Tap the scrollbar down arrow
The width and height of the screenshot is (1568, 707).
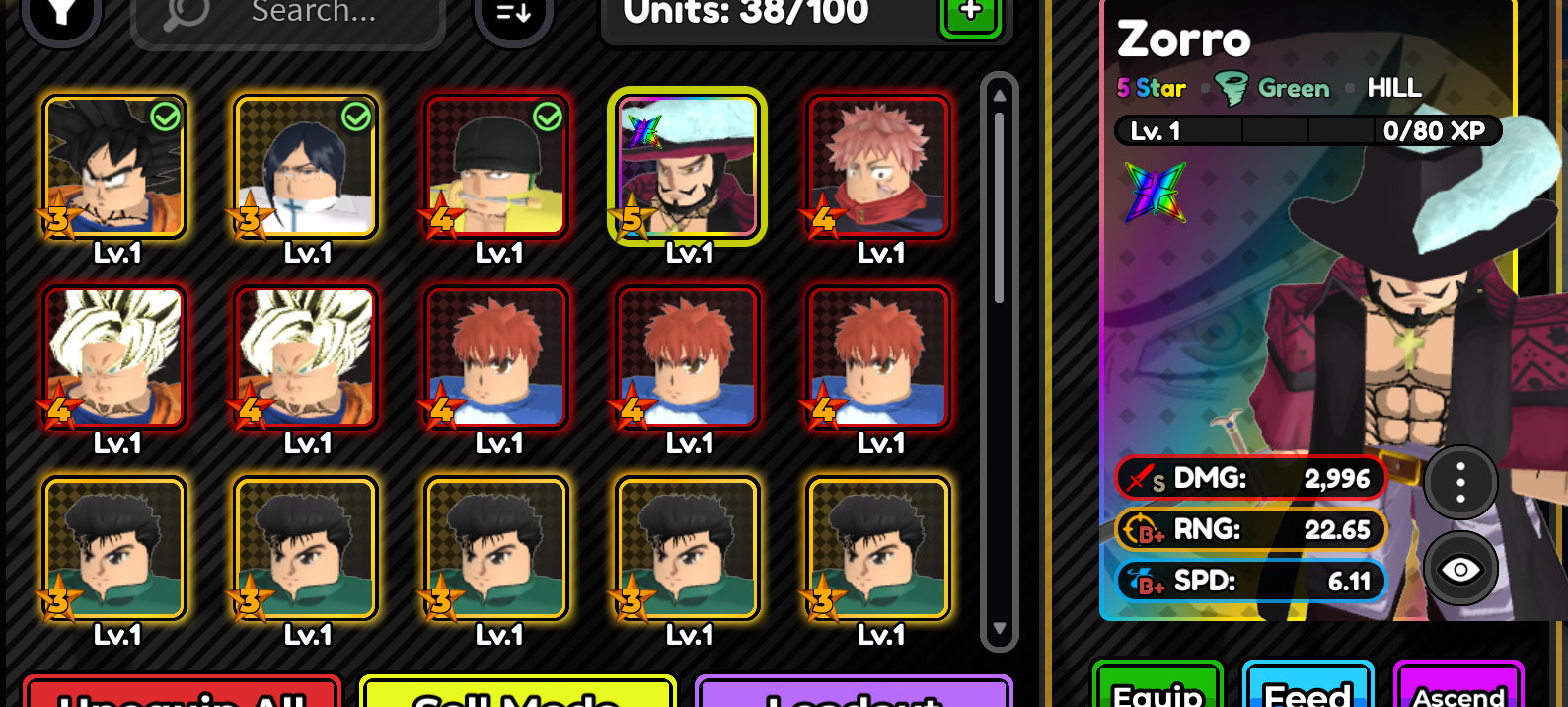pos(999,628)
